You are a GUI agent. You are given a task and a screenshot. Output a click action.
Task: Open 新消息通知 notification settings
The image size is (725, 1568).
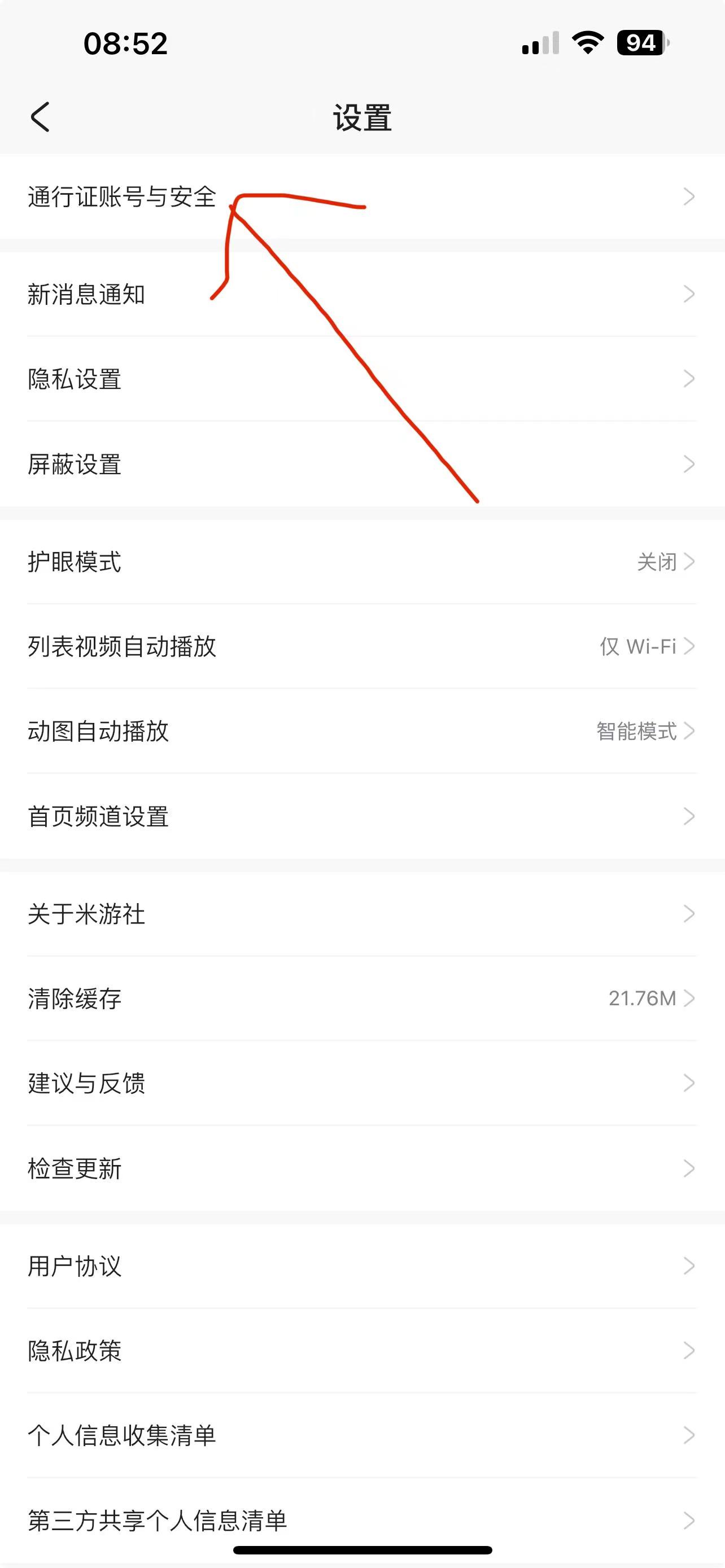87,295
